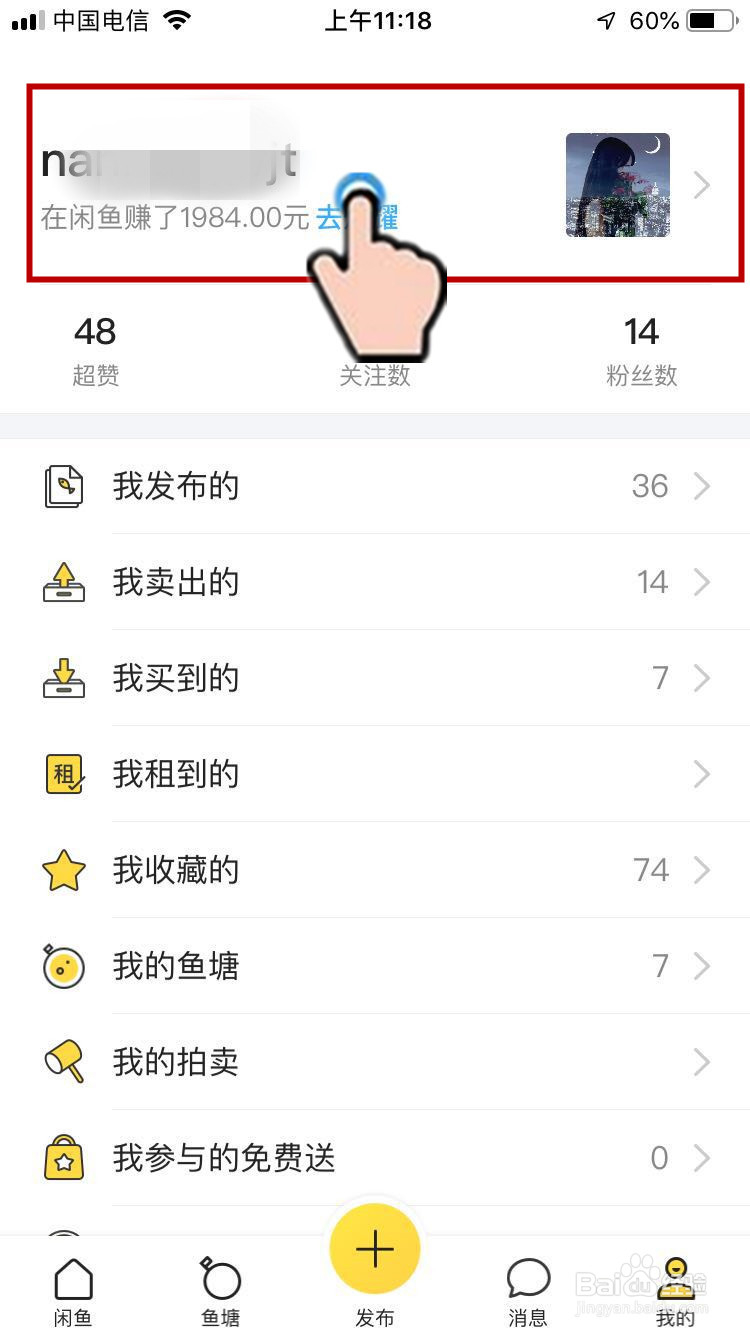Switch to the 鱼塘 tab
Screen dimensions: 750x1334
pos(220,1290)
